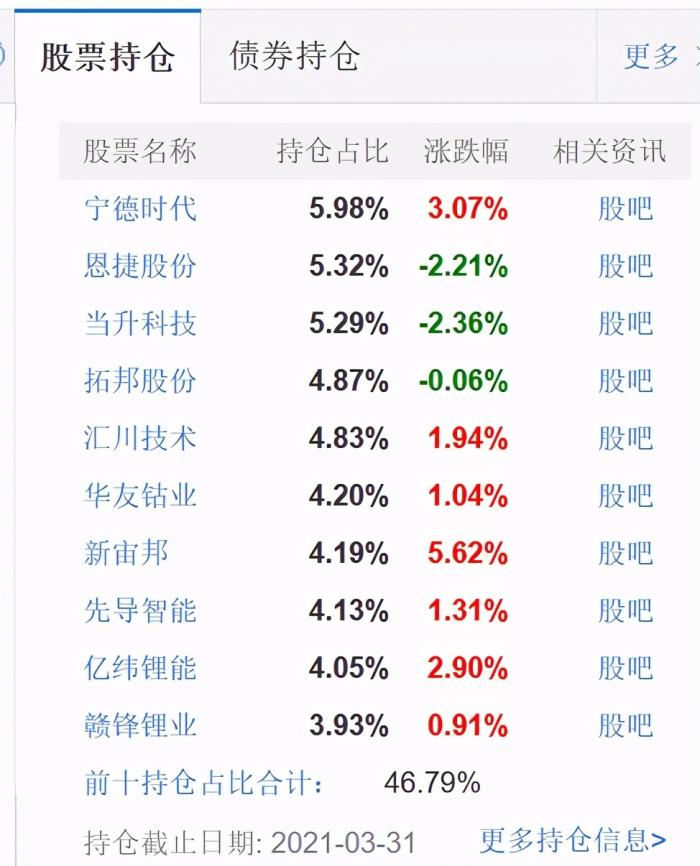Select the 股票持仓 tab
This screenshot has height=866, width=700.
[x=107, y=57]
